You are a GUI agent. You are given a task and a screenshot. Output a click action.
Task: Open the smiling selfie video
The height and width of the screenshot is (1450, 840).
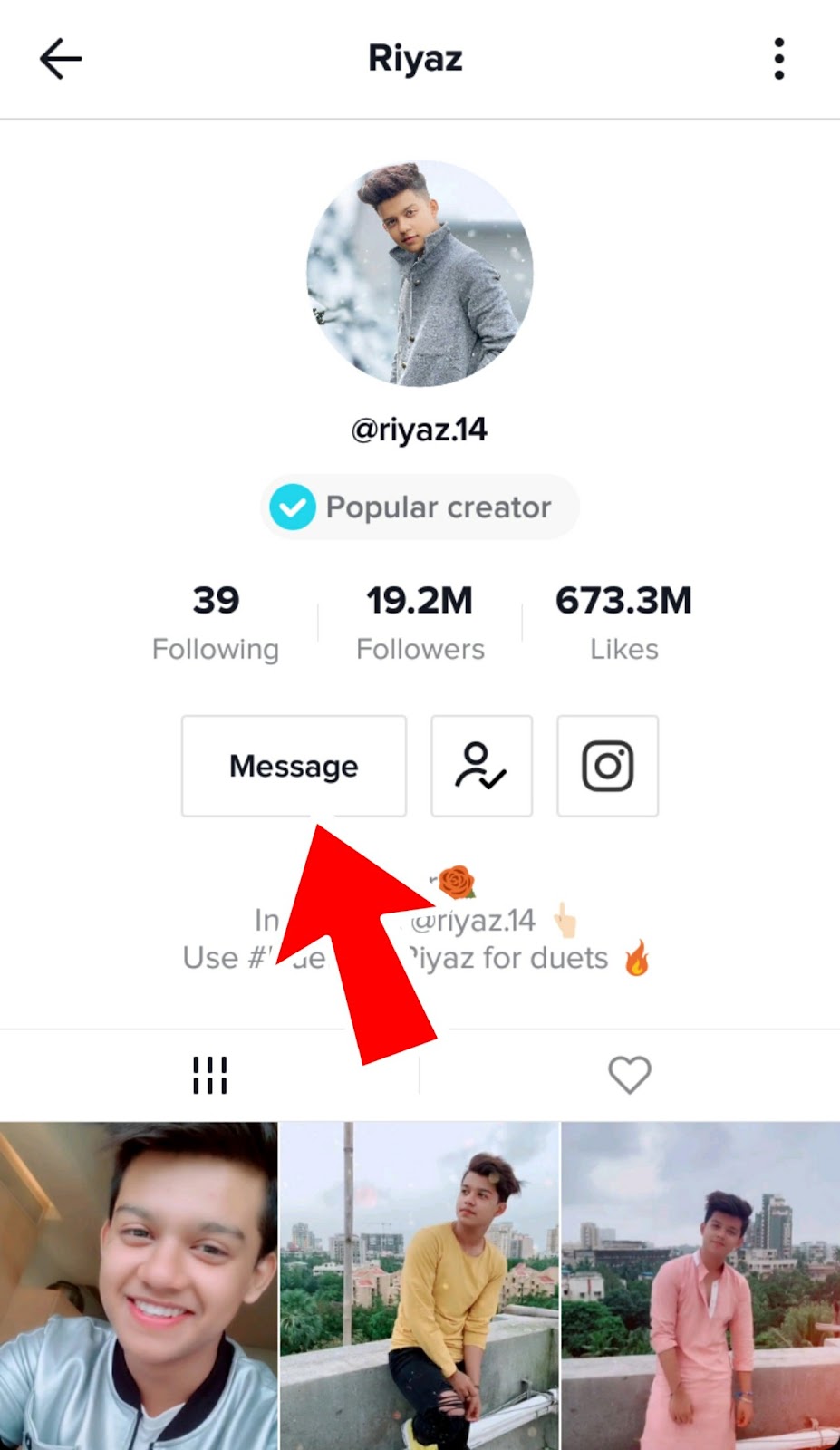point(139,1287)
